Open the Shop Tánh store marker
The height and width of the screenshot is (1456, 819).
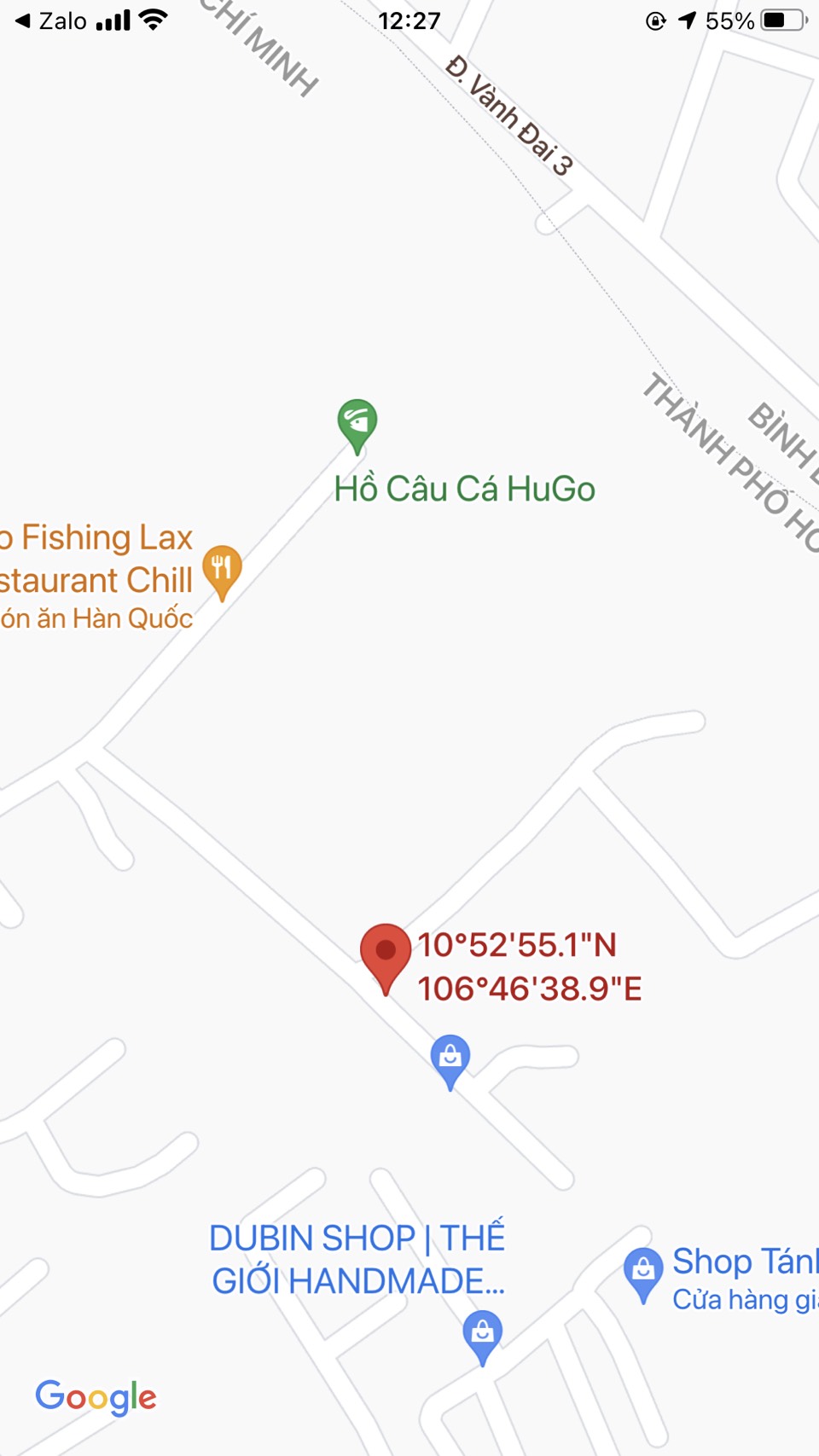(643, 1275)
